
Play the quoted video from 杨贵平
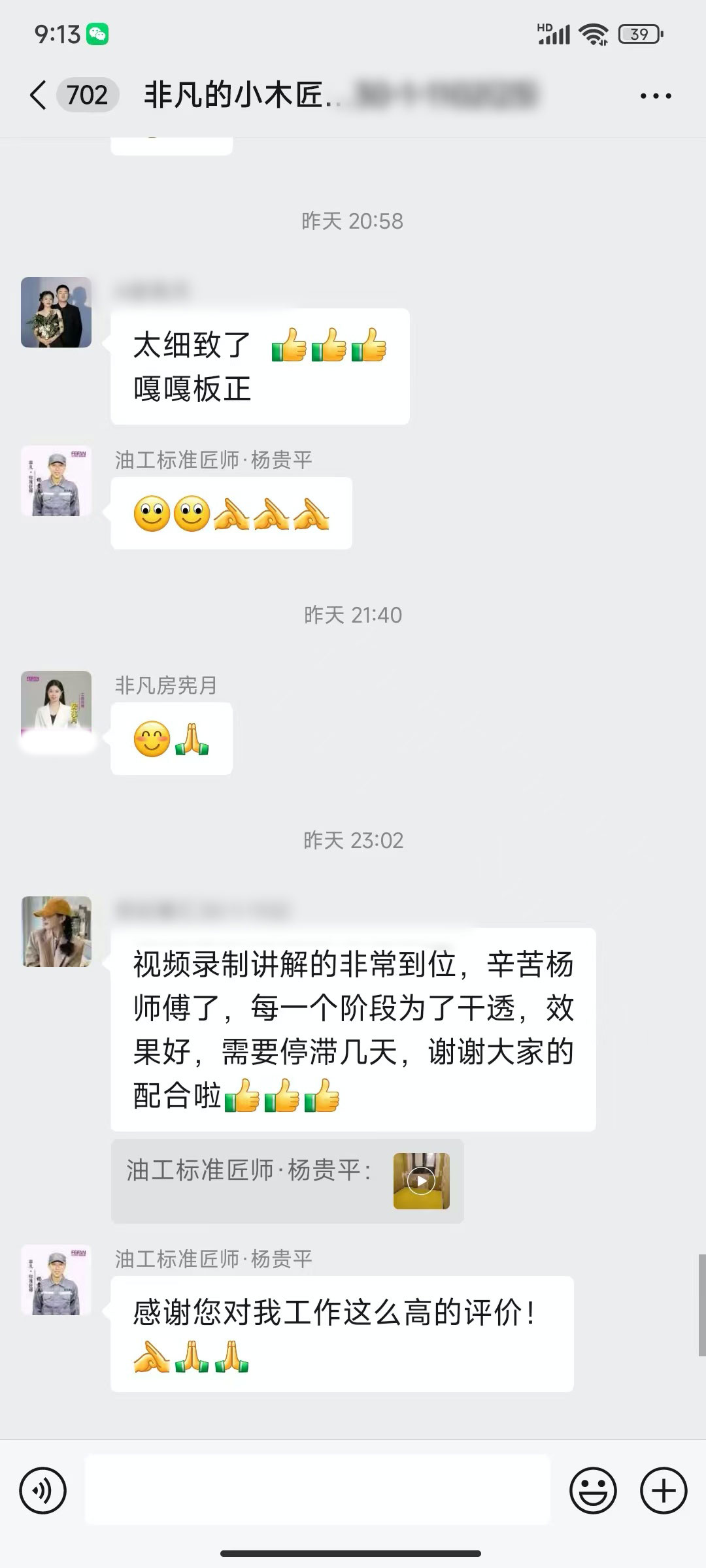click(421, 1181)
